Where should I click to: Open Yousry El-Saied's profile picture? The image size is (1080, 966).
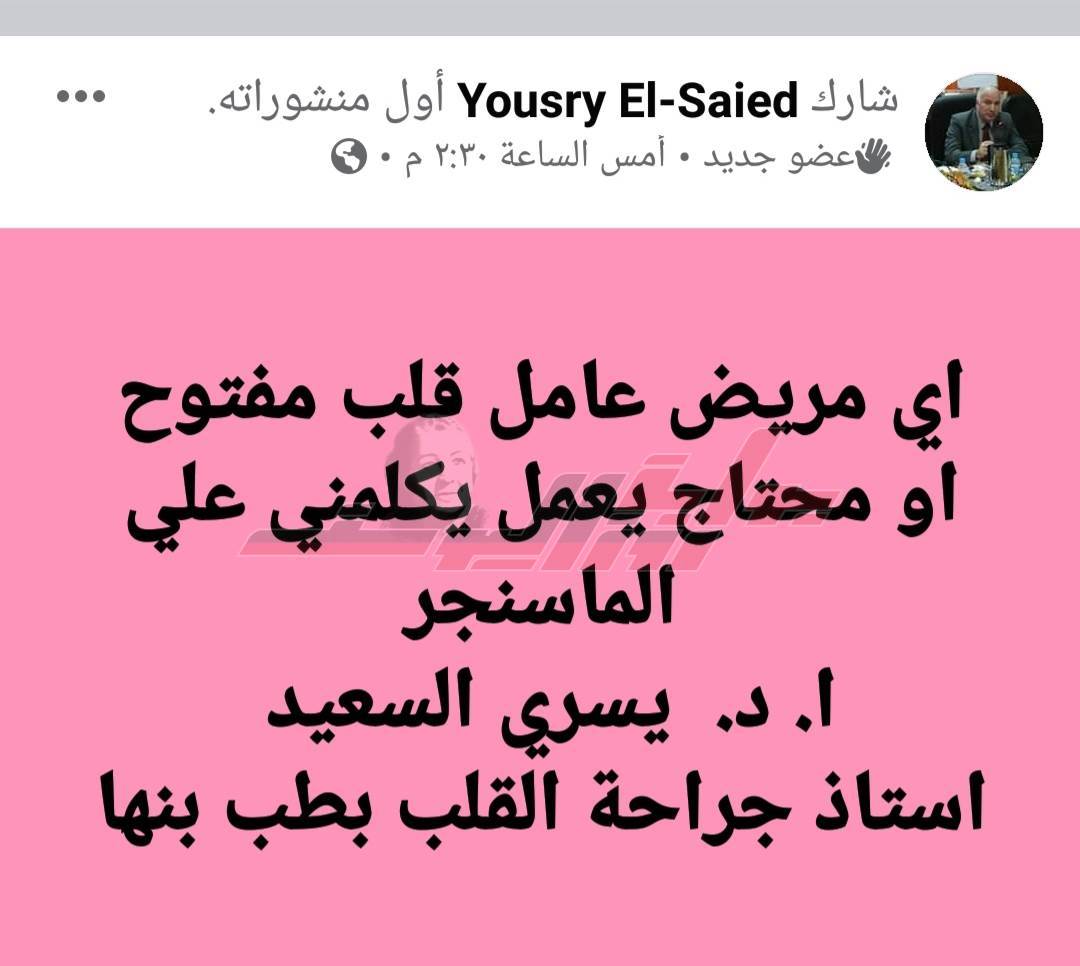pyautogui.click(x=983, y=132)
